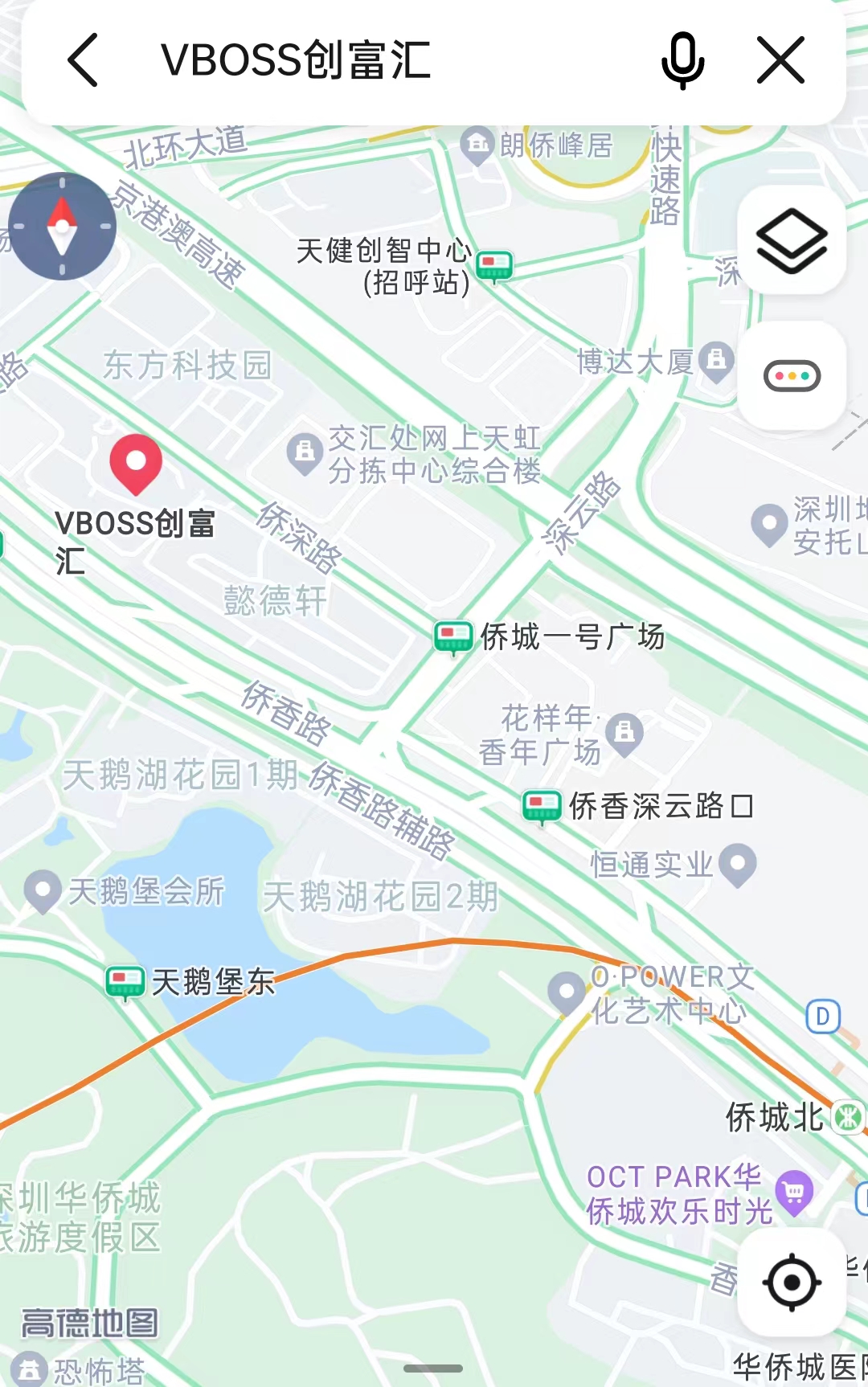
Task: Toggle the traffic conditions layer
Action: (792, 375)
